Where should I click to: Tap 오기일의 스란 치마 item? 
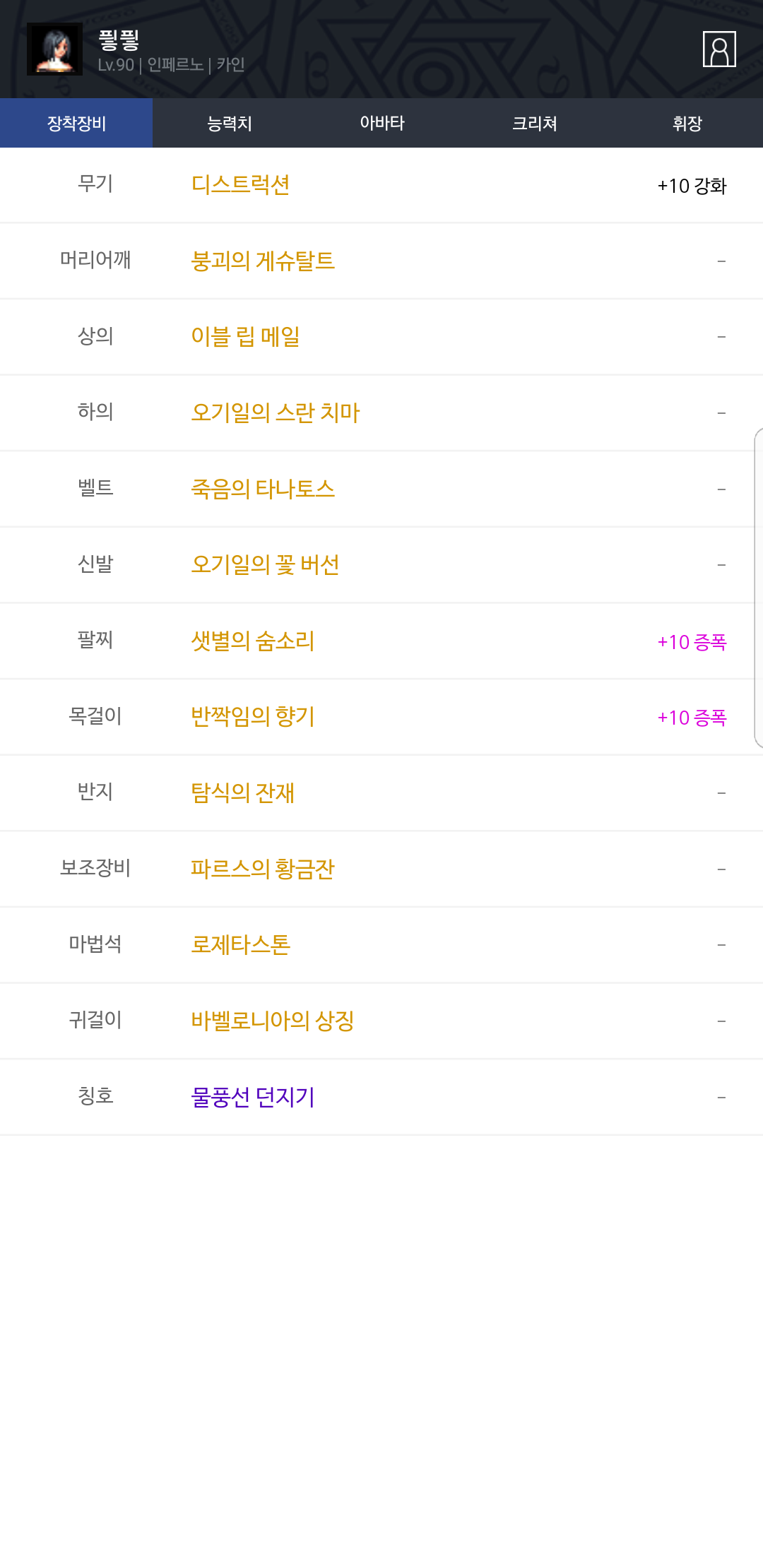point(275,413)
